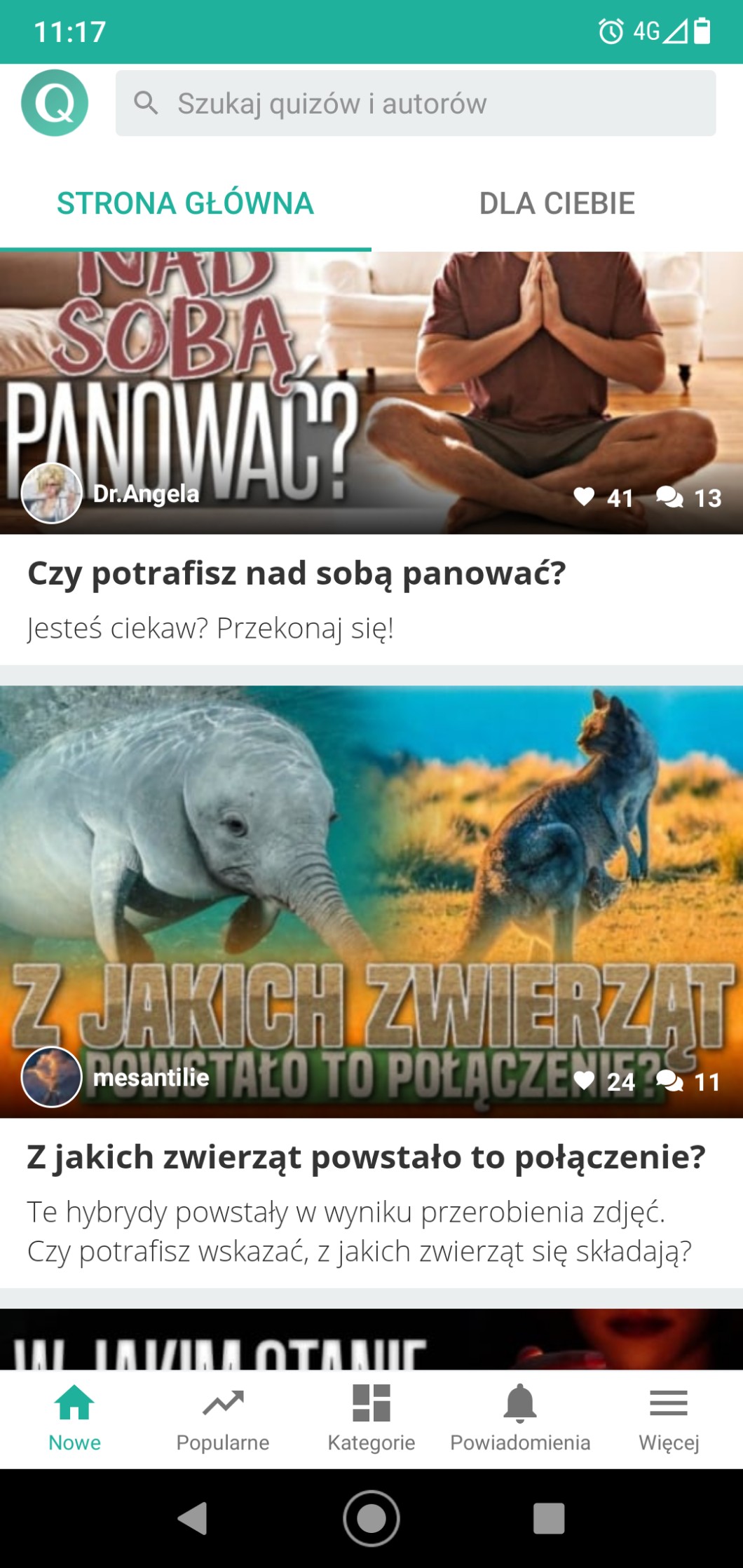View author mesantilie's profile
743x1568 pixels.
[x=51, y=1077]
